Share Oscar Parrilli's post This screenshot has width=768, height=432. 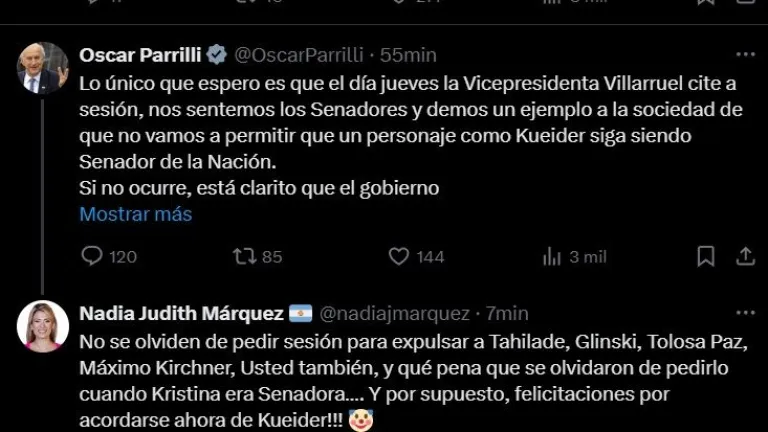coord(745,257)
